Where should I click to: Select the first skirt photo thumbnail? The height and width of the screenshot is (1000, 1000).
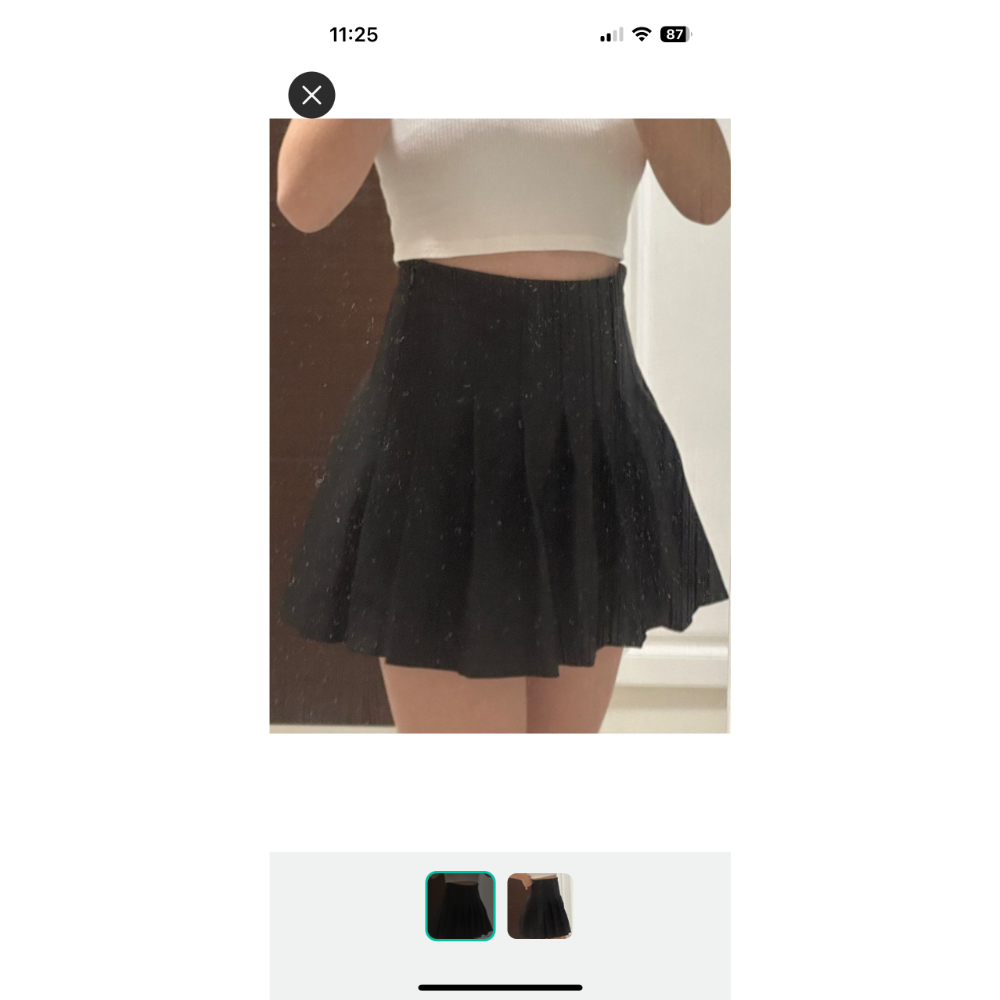pos(460,906)
